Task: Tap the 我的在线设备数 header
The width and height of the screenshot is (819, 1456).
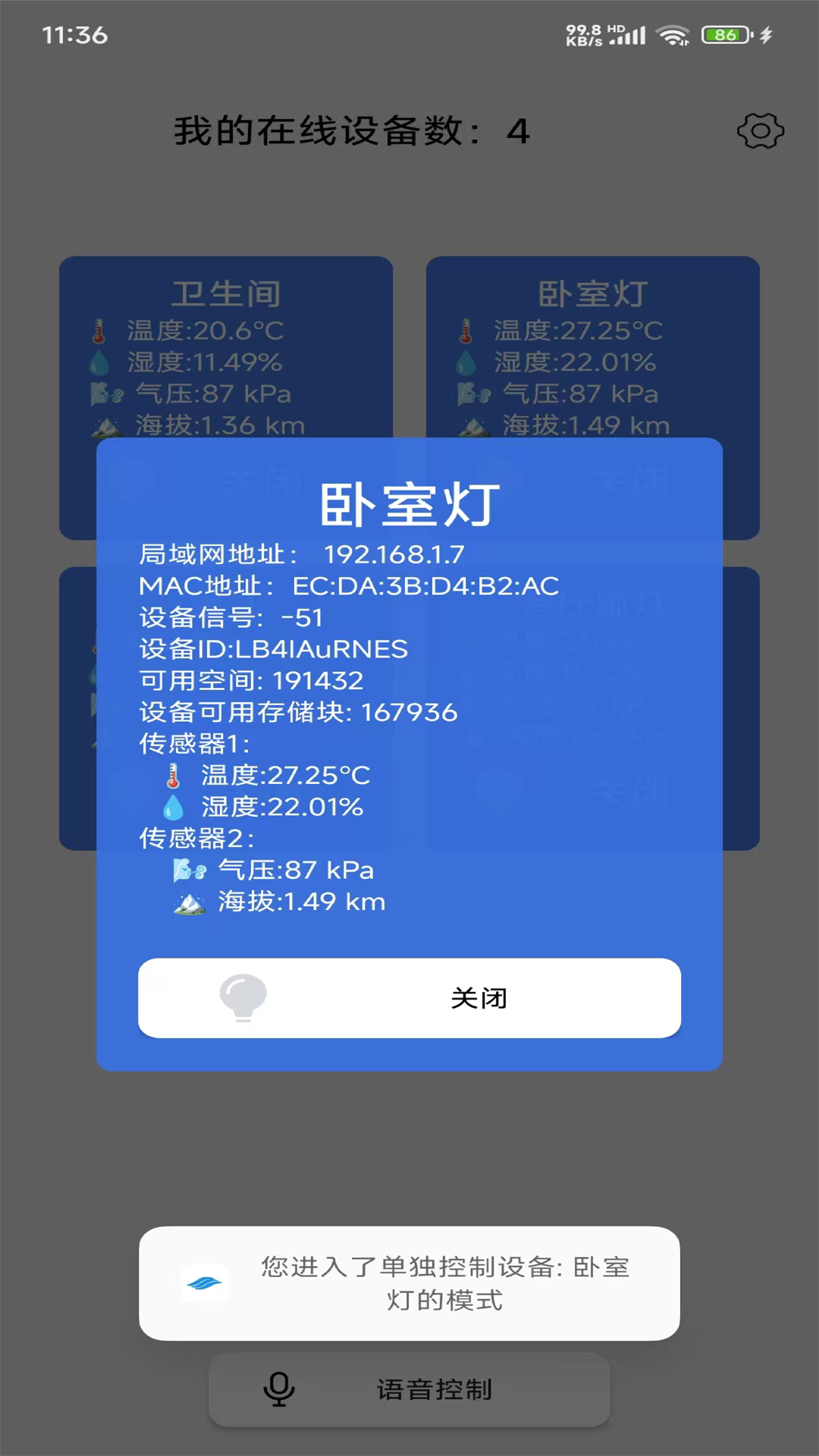Action: coord(353,130)
